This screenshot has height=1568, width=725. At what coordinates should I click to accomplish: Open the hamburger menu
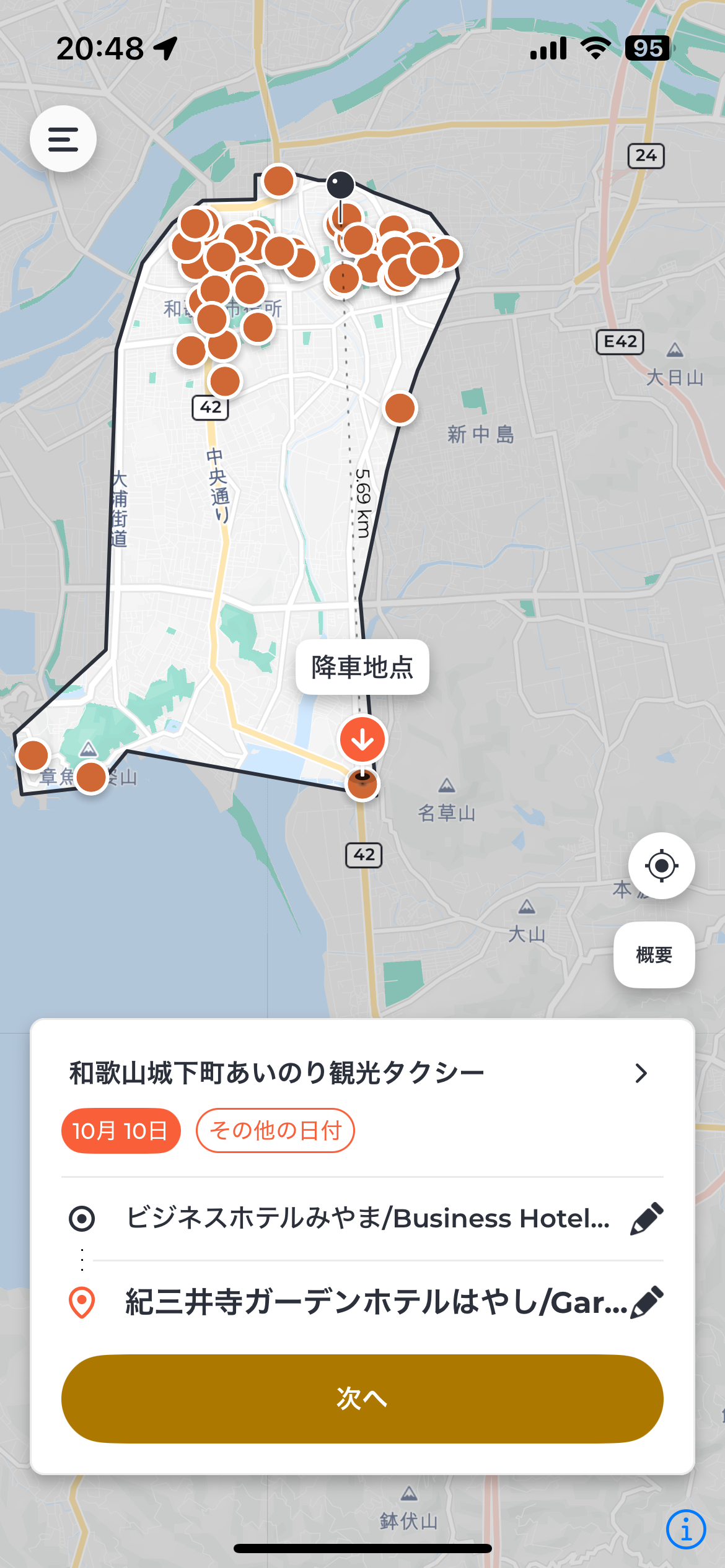tap(63, 139)
